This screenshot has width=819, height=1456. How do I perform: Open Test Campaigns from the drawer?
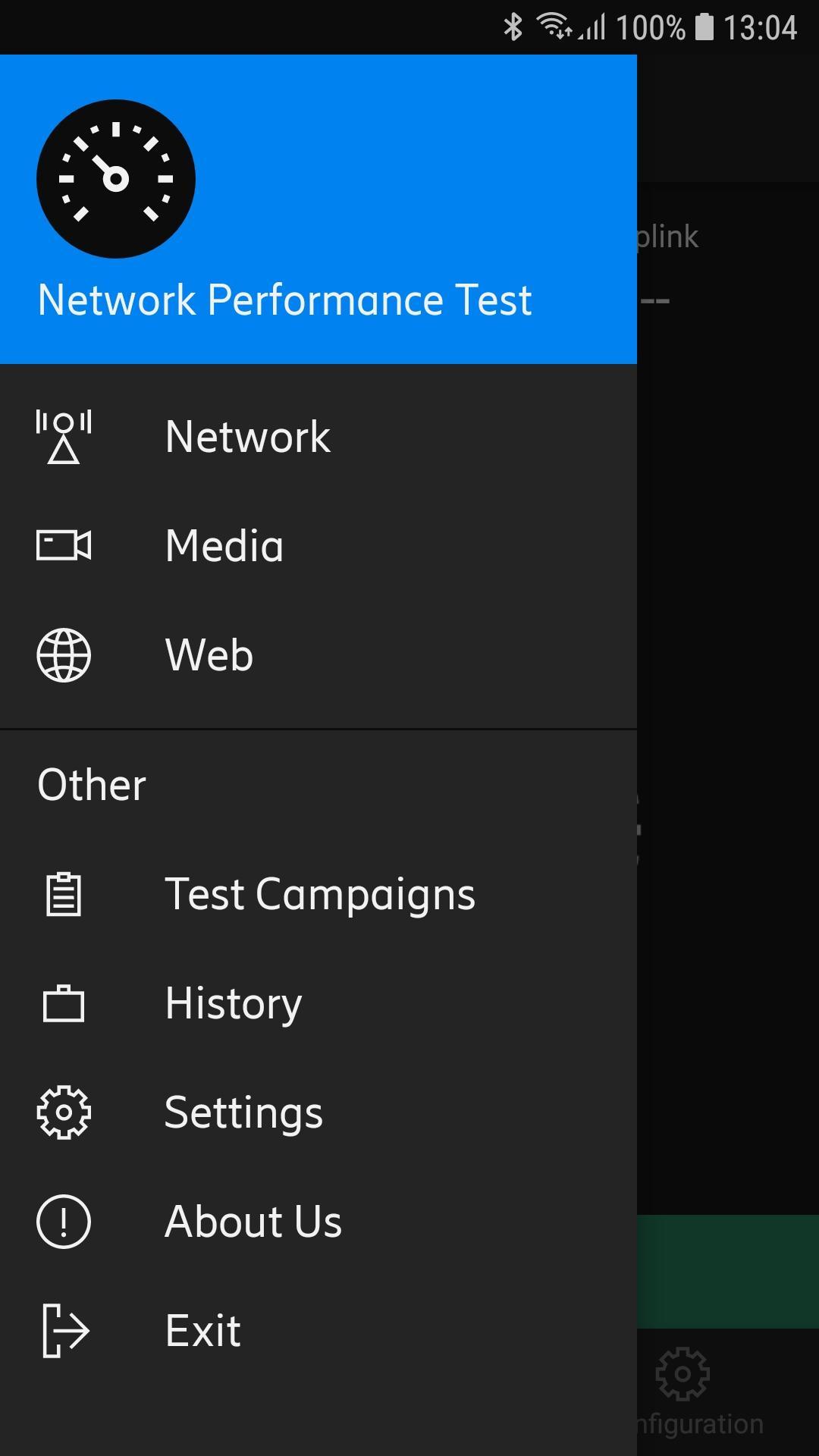(320, 894)
